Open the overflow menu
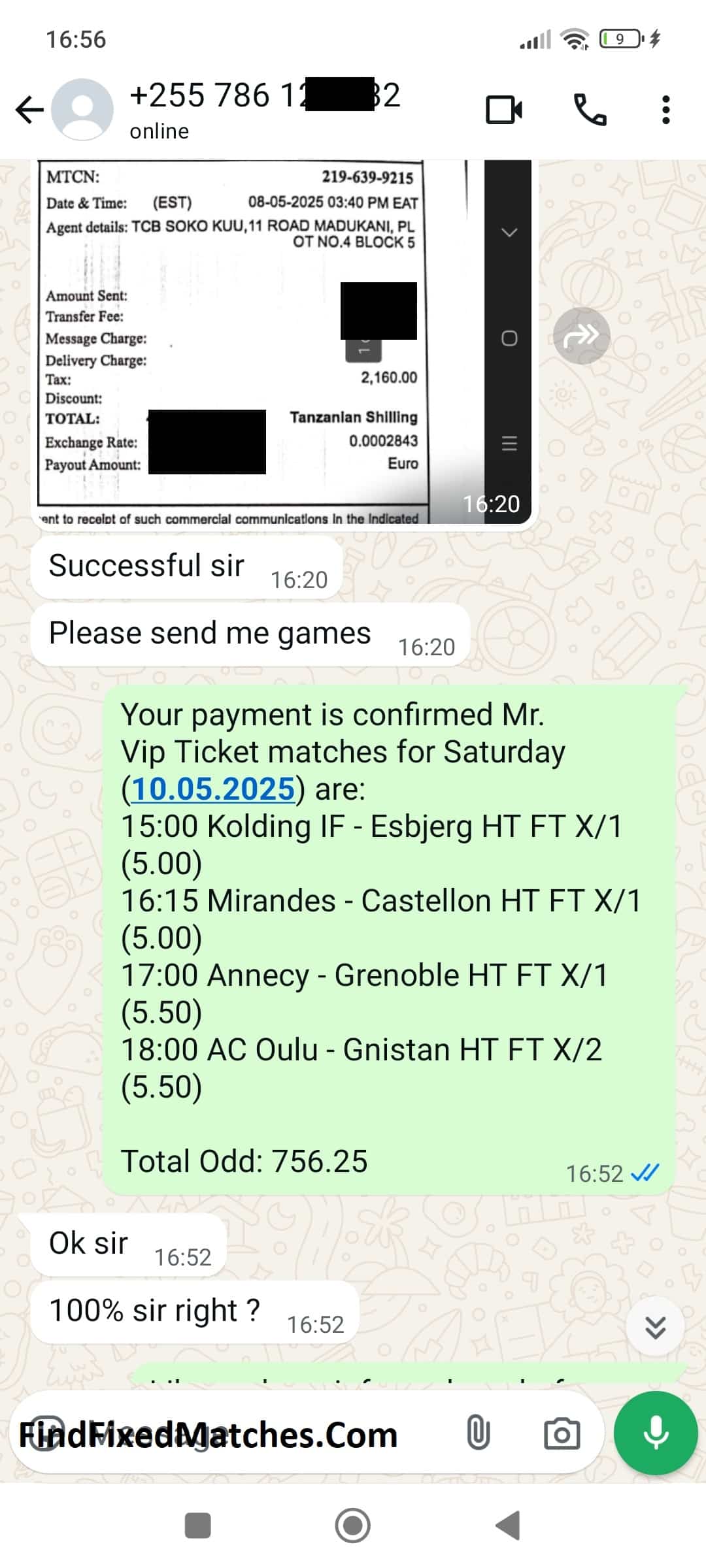The height and width of the screenshot is (1568, 706). (x=665, y=110)
